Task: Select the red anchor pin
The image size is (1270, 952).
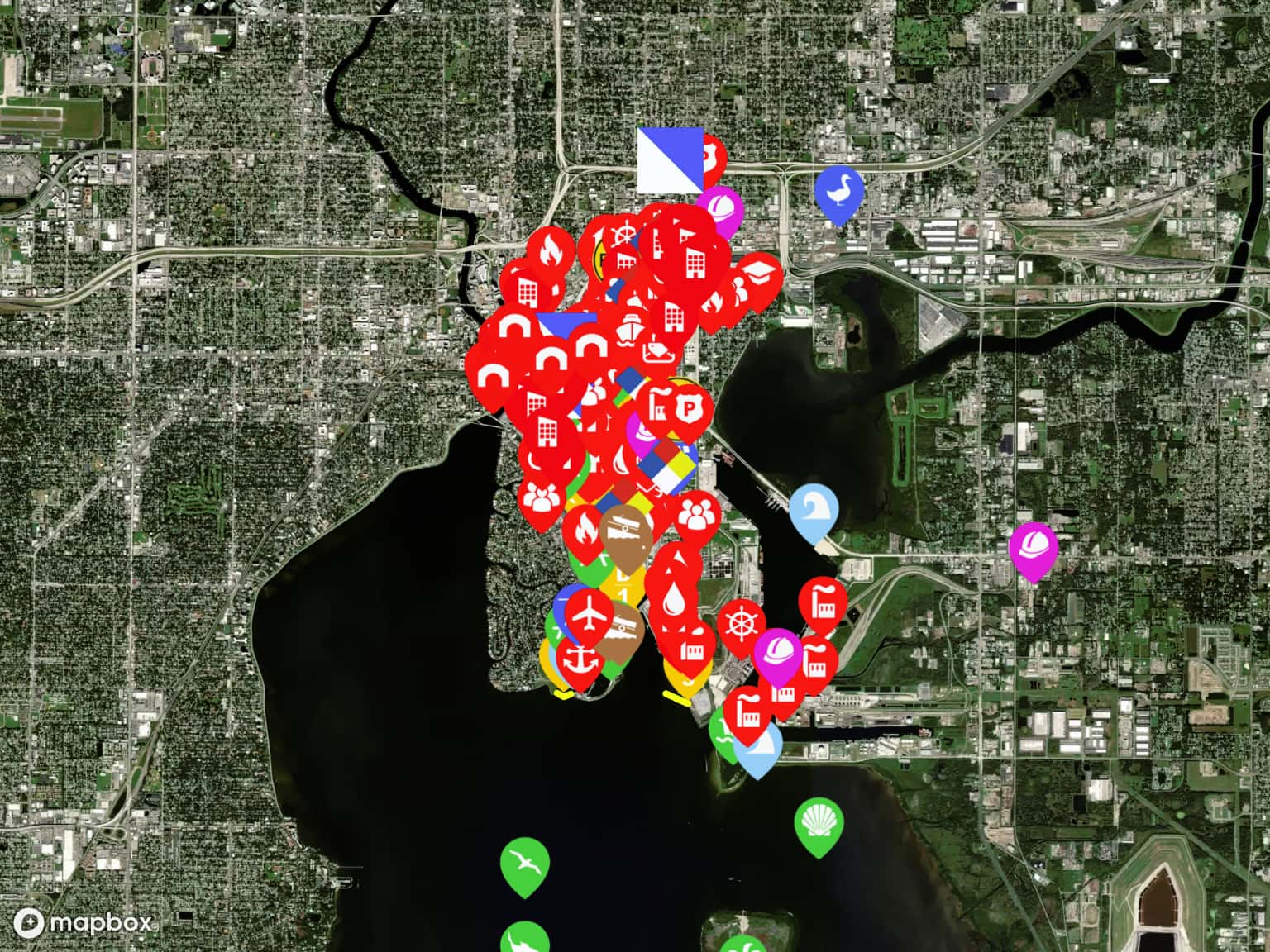Action: tap(578, 659)
